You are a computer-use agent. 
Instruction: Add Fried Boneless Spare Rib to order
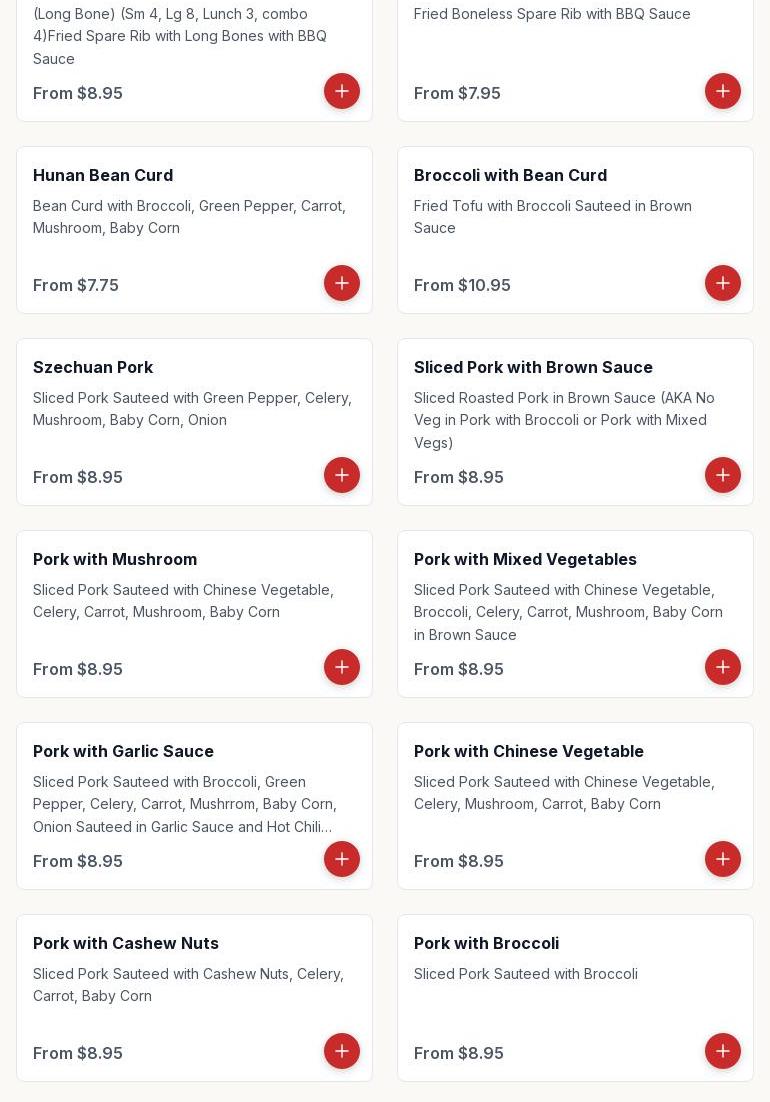(723, 91)
